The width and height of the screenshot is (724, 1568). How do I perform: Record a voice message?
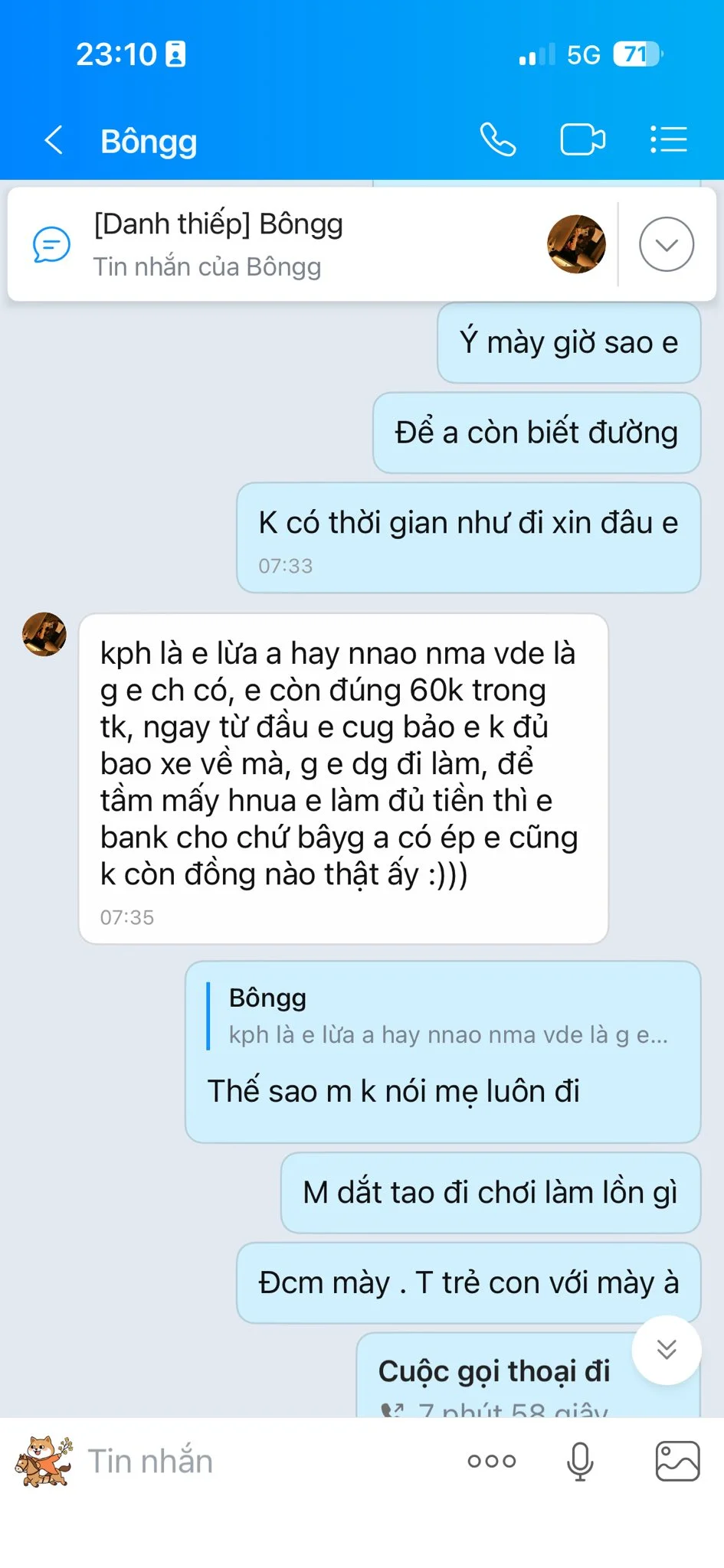pos(580,1461)
